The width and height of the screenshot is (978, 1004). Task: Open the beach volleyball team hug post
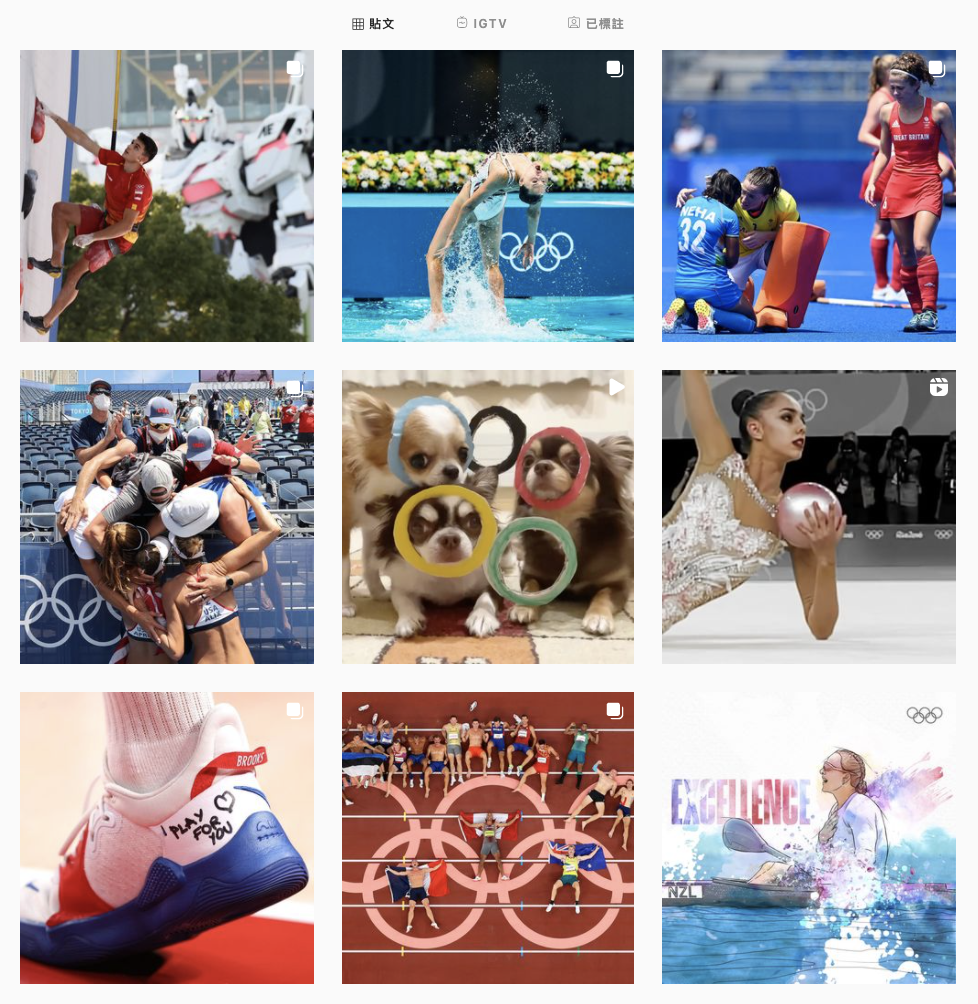(167, 517)
